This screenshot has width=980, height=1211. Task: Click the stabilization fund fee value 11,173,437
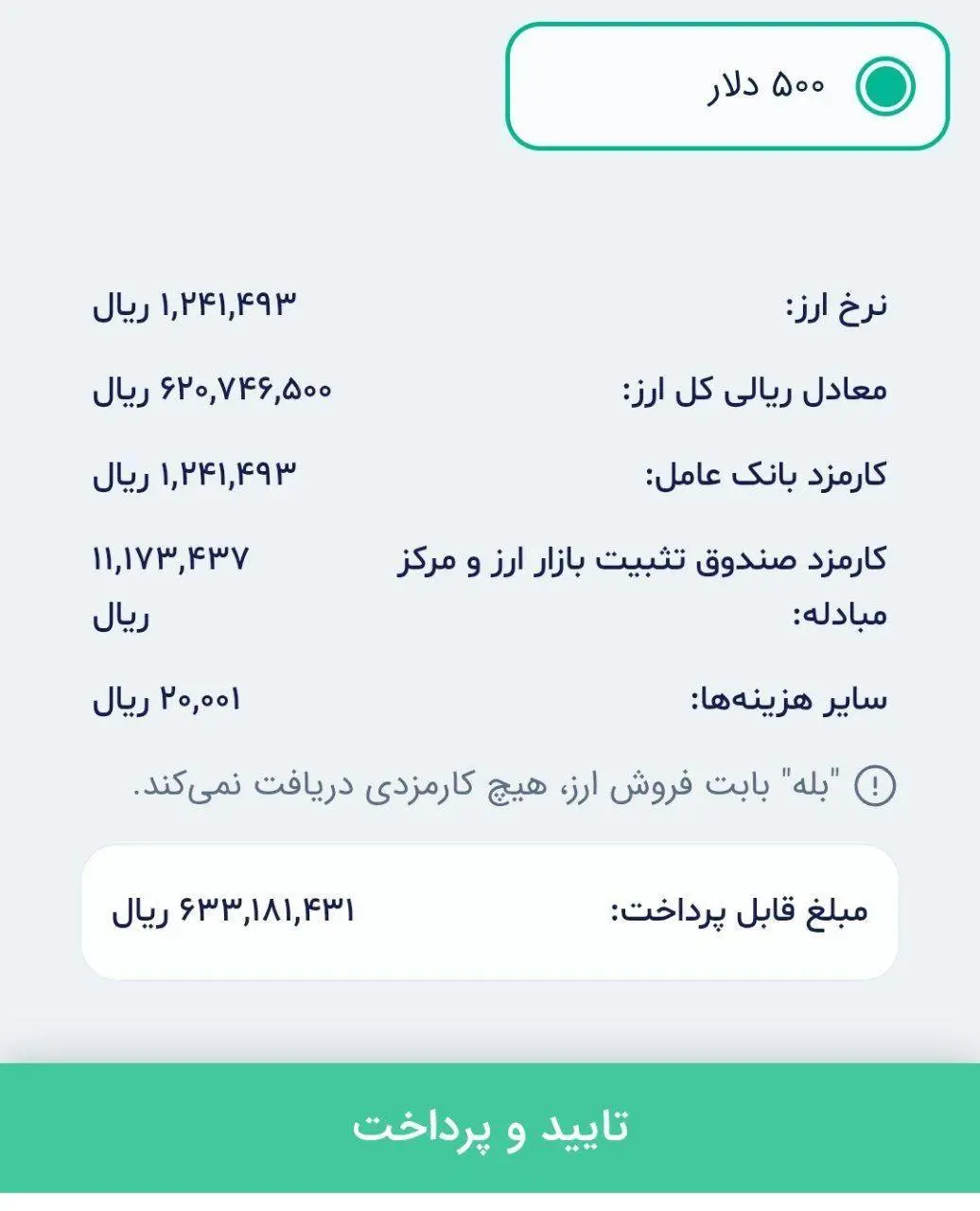170,558
